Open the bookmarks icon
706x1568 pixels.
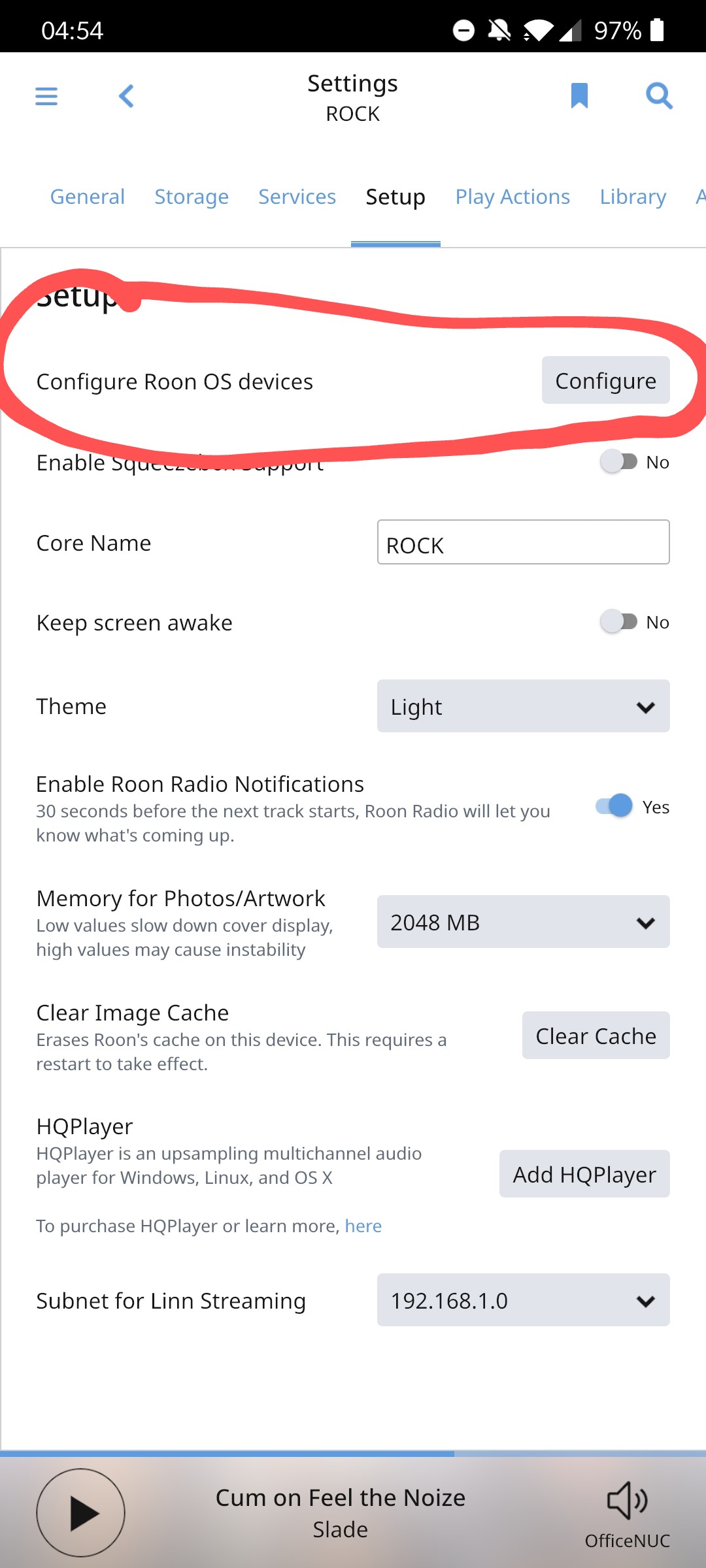579,95
